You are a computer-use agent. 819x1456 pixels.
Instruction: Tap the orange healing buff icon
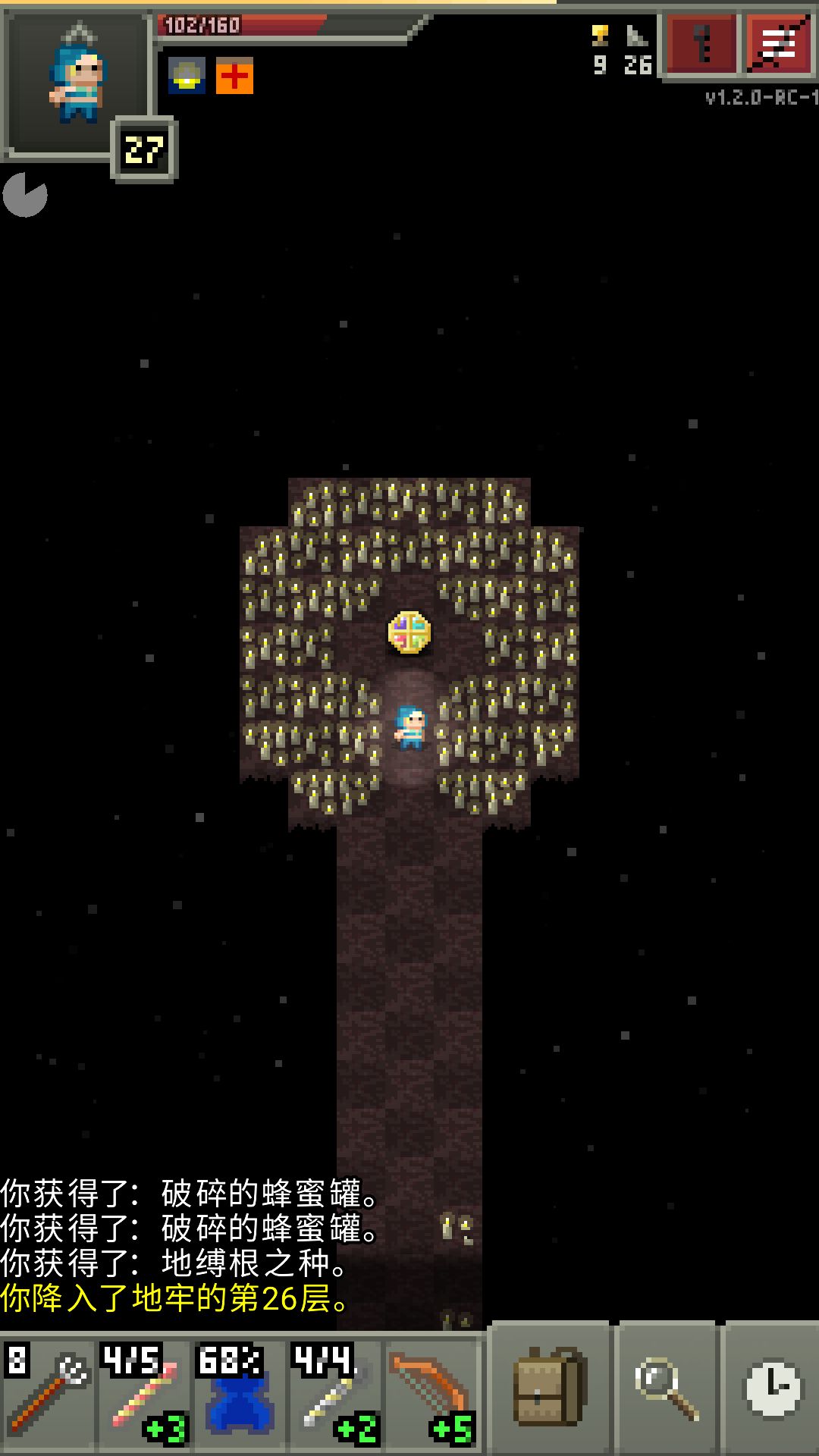pyautogui.click(x=234, y=75)
